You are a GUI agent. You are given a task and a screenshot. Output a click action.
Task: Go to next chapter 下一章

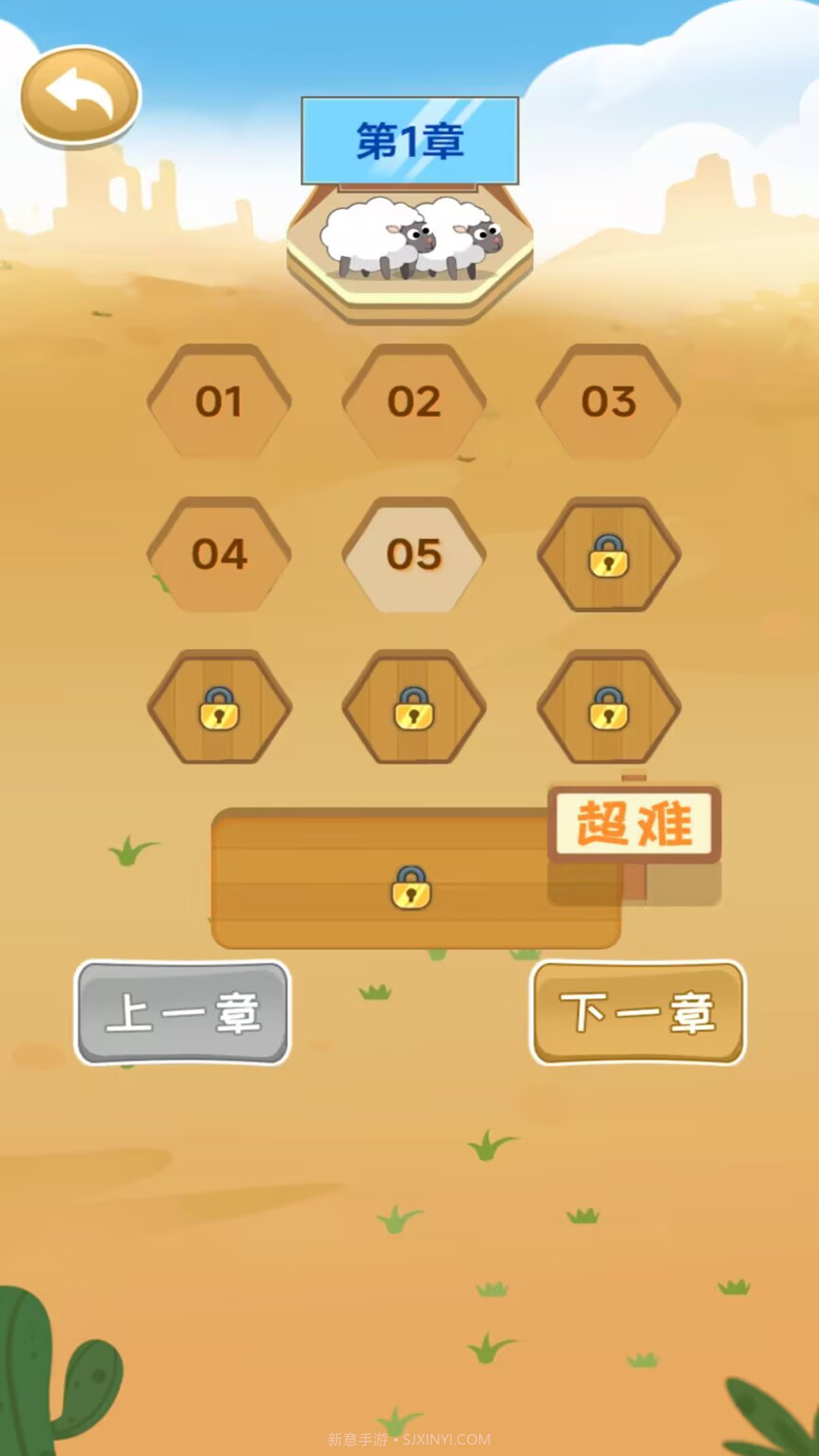click(637, 1012)
